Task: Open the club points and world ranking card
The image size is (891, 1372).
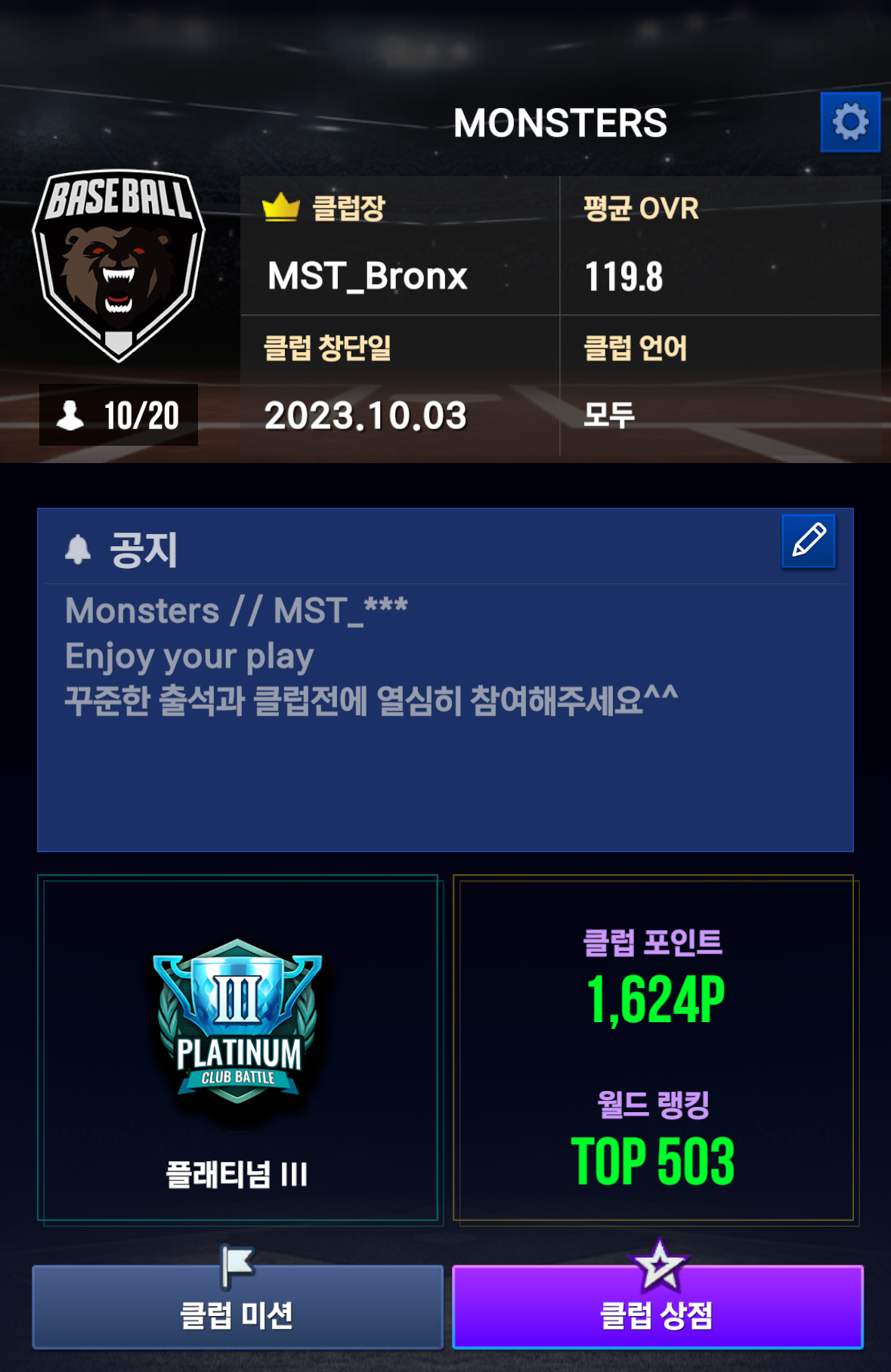Action: [x=654, y=1048]
